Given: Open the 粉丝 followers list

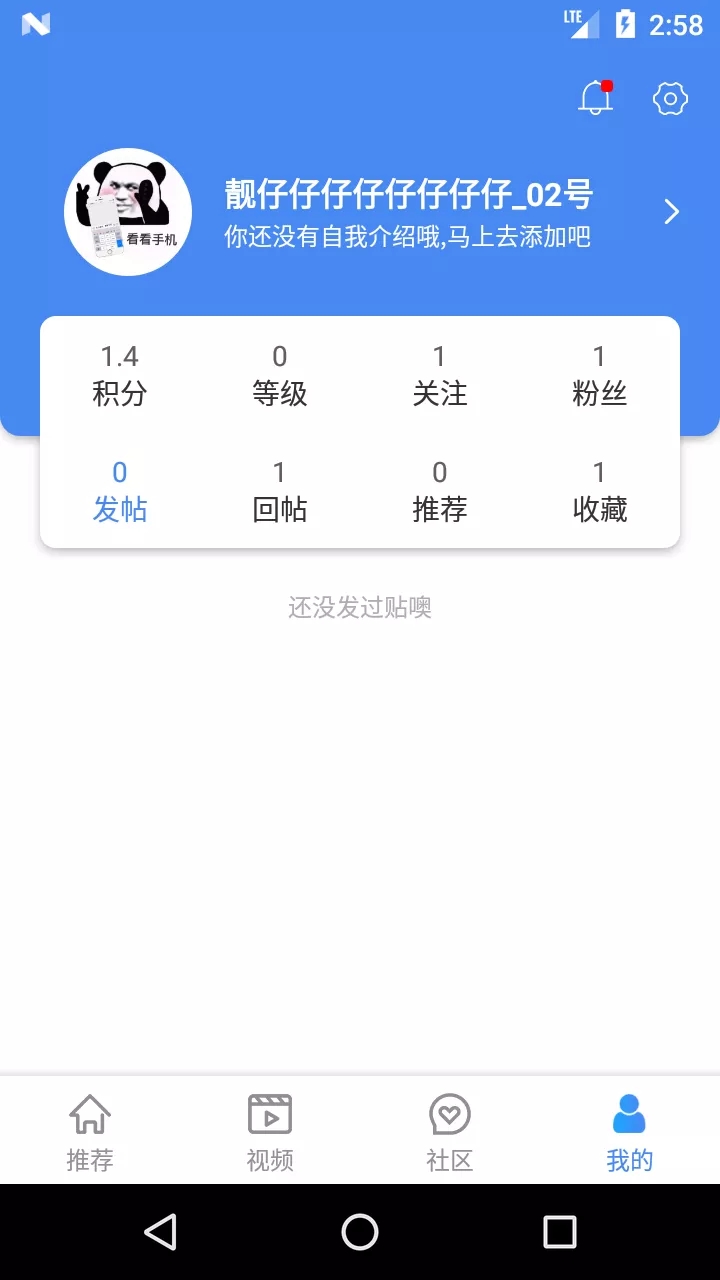Looking at the screenshot, I should [x=600, y=375].
